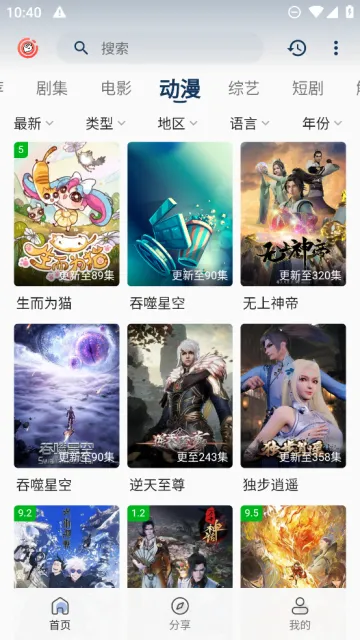
Task: Select the 首页 bottom tab
Action: tap(60, 614)
